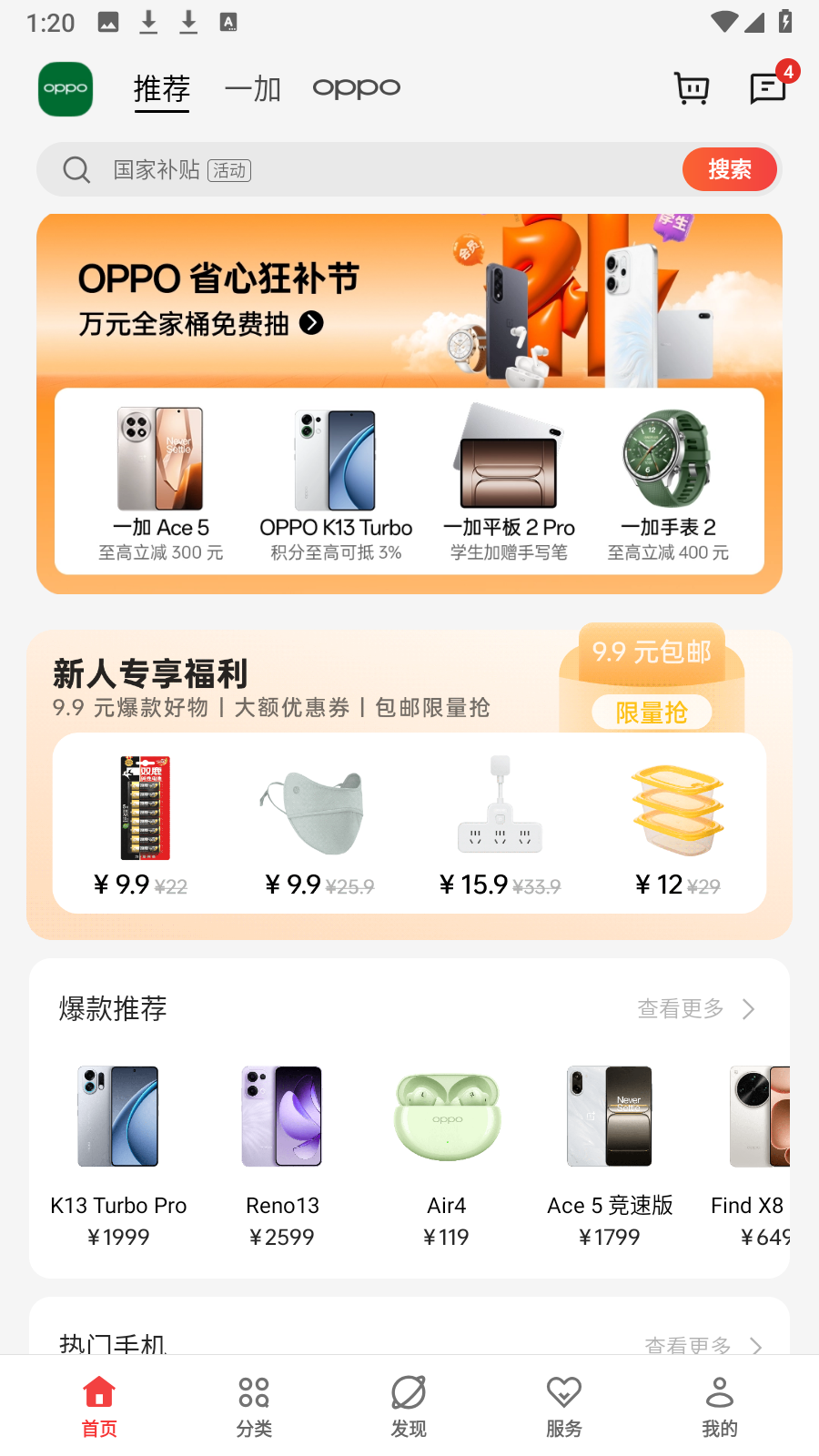Open the Air4 earbuds product
This screenshot has height=1456, width=819.
446,1151
